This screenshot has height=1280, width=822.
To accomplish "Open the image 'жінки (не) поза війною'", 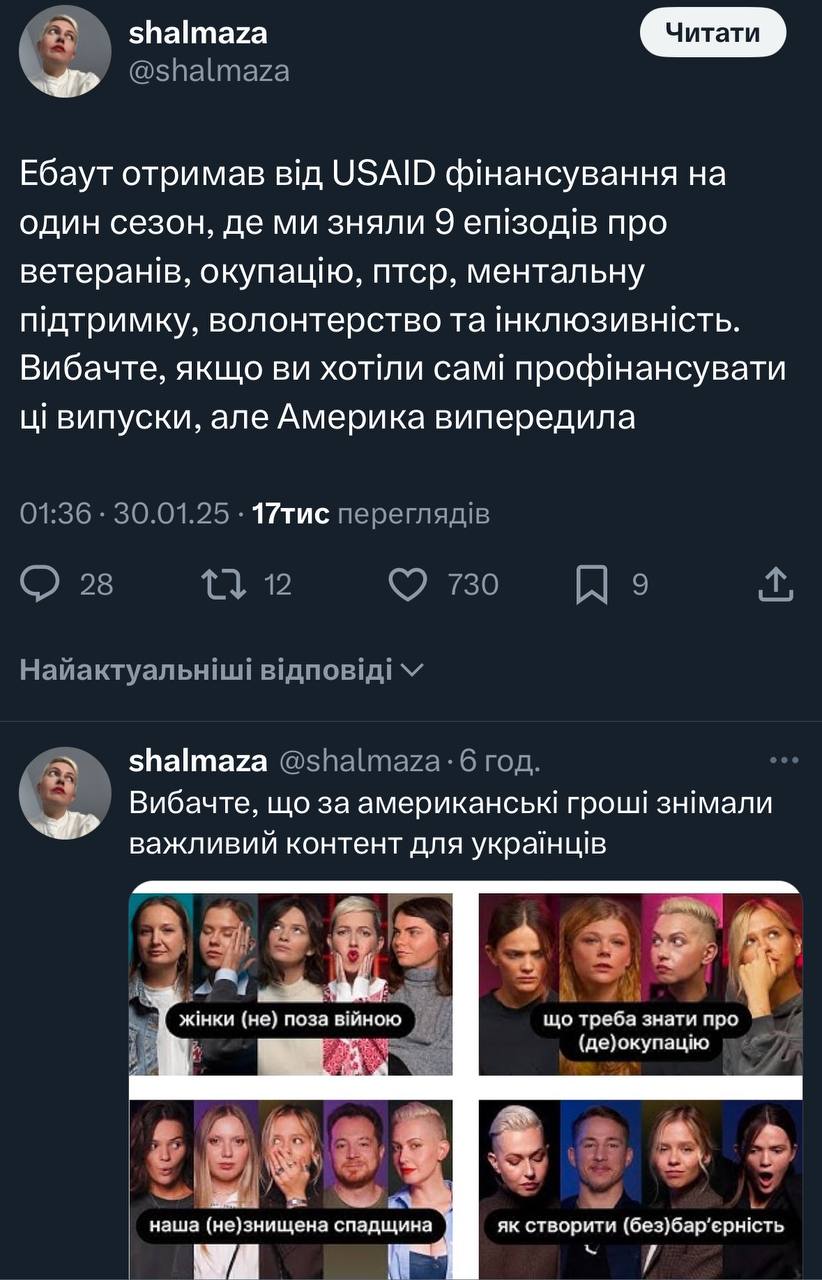I will pyautogui.click(x=291, y=984).
